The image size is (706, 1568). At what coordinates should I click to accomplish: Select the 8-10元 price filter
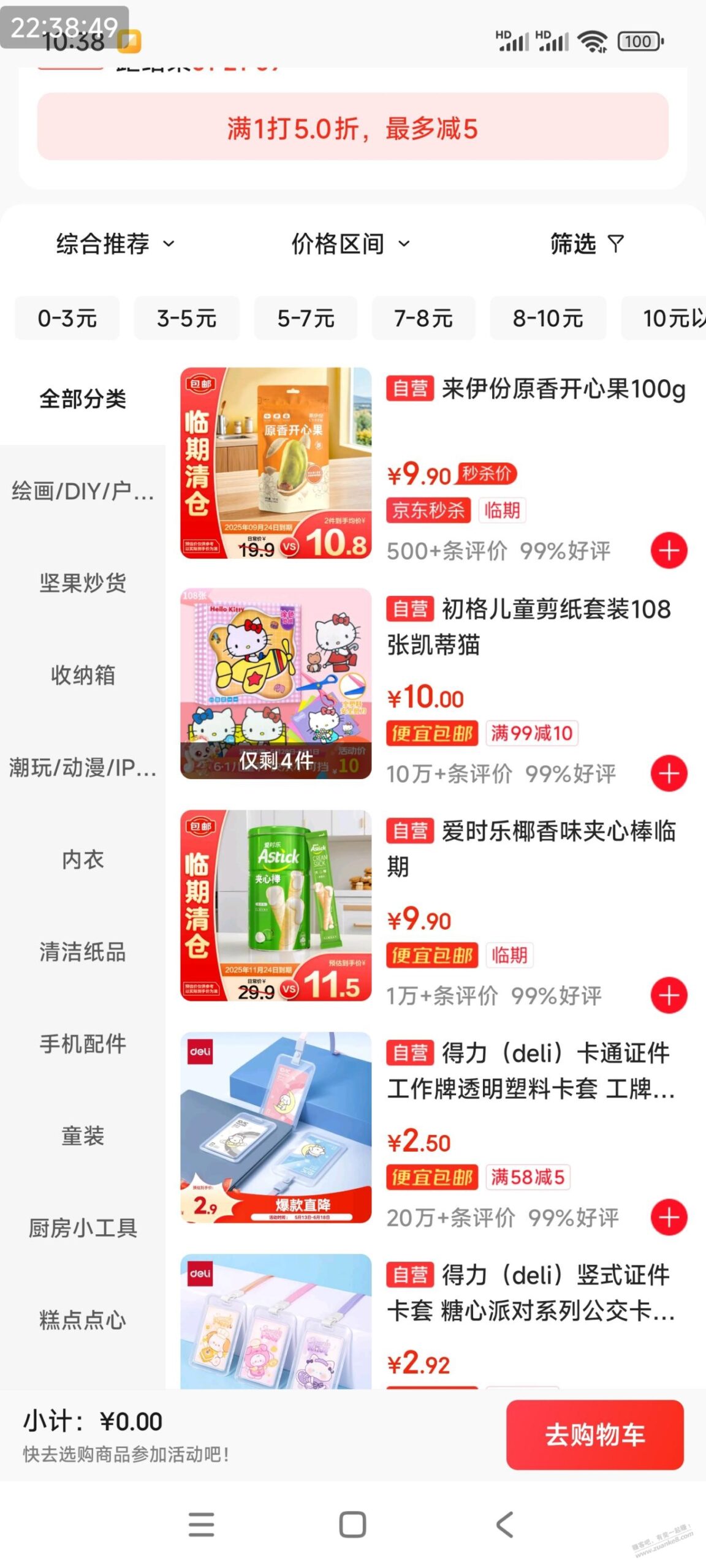pyautogui.click(x=548, y=318)
